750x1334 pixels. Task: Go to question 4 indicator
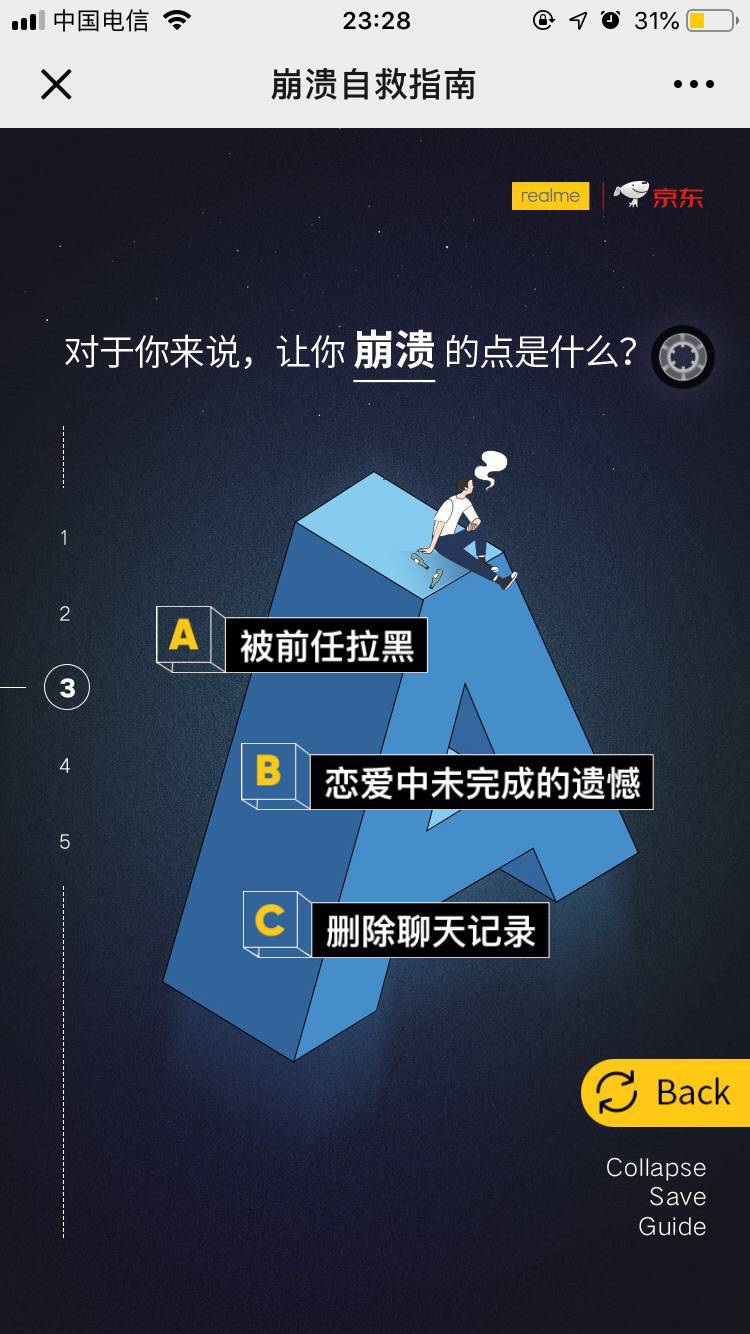[x=64, y=766]
